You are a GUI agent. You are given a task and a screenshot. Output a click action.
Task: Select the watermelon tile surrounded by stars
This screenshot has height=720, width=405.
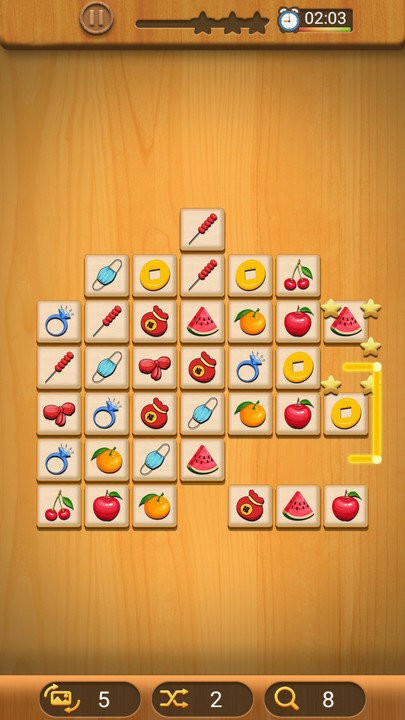[346, 321]
